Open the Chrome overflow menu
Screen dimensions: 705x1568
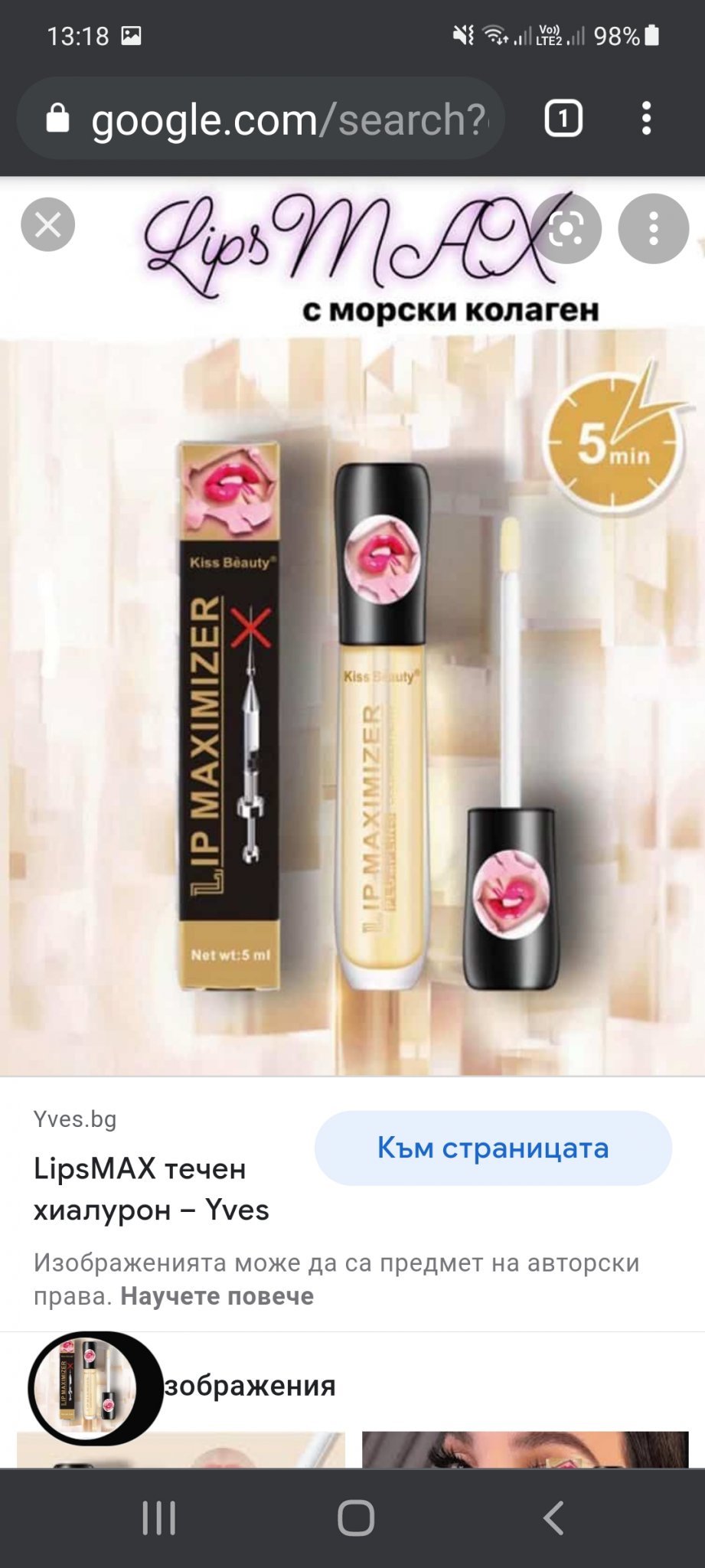647,119
